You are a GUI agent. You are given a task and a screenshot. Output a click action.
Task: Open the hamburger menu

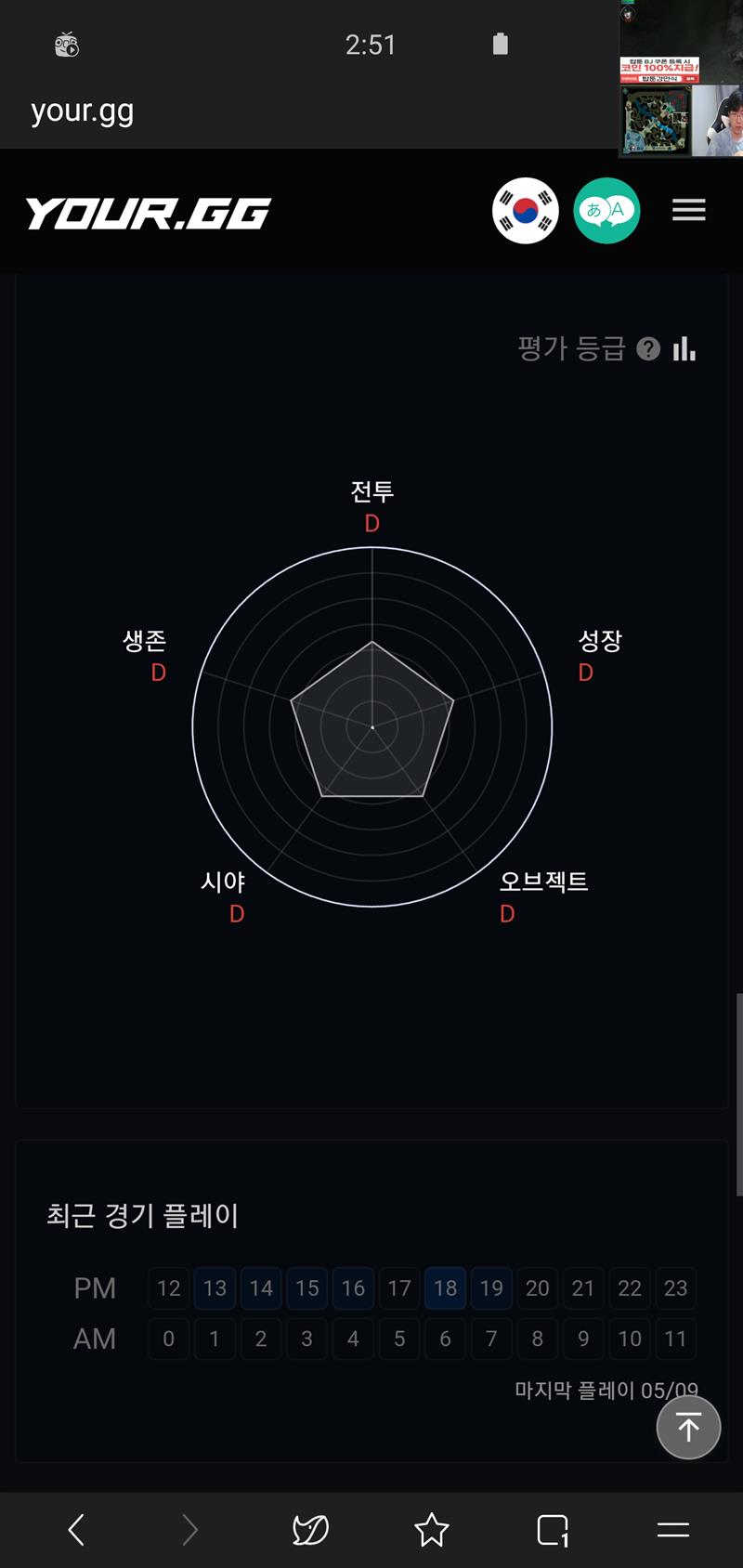click(688, 211)
